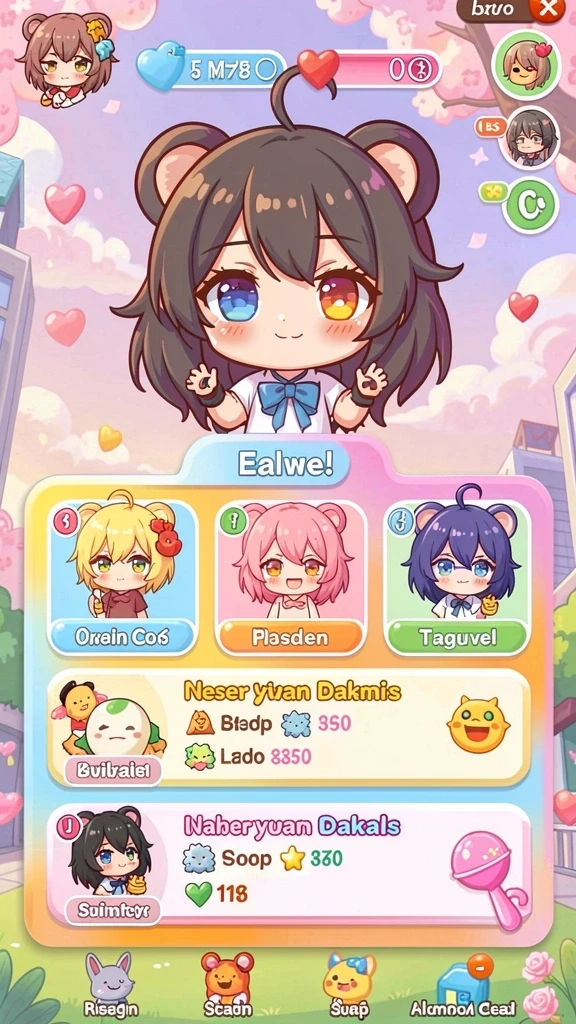
Task: Select the Orein Cob blonde character card
Action: coord(122,577)
